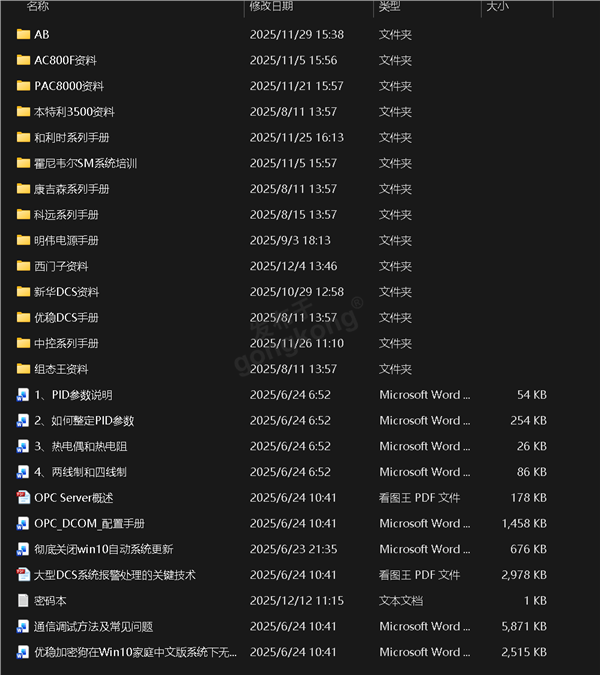Open the 新华DCS资料 folder
The image size is (600, 675).
(66, 292)
